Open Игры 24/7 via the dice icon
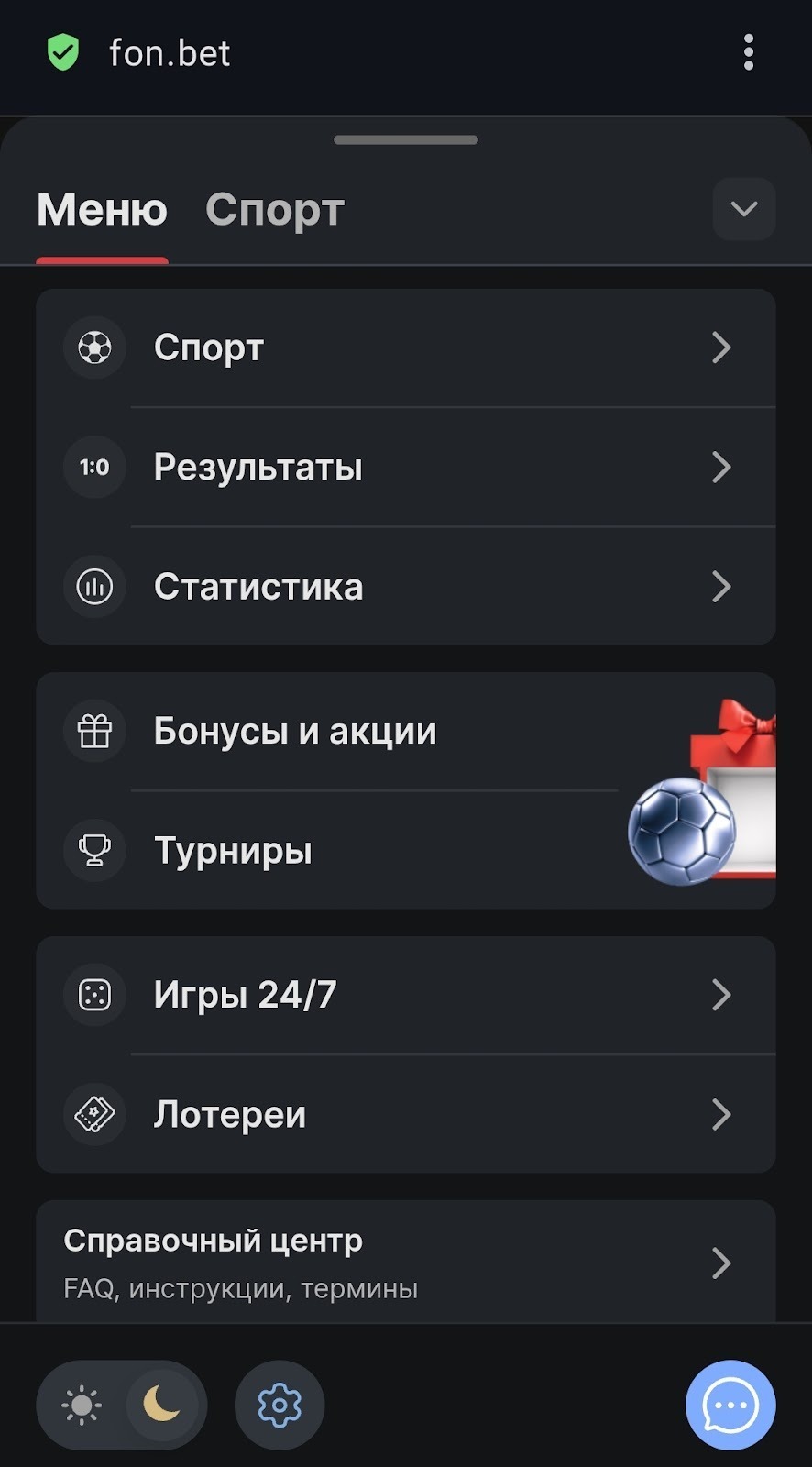812x1467 pixels. [93, 994]
